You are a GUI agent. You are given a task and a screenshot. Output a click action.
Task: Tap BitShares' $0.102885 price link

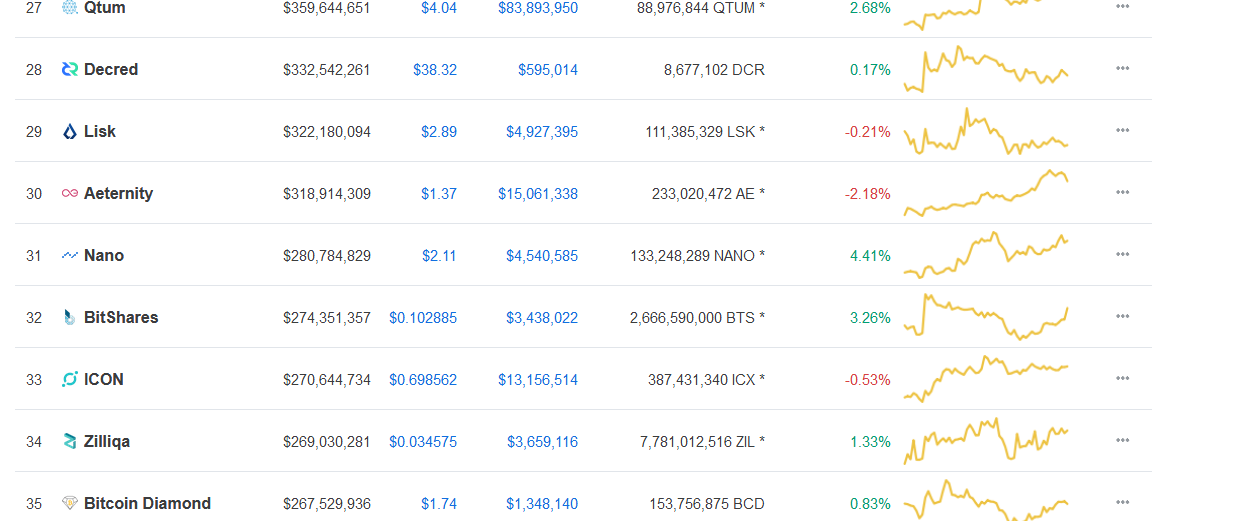pos(423,318)
